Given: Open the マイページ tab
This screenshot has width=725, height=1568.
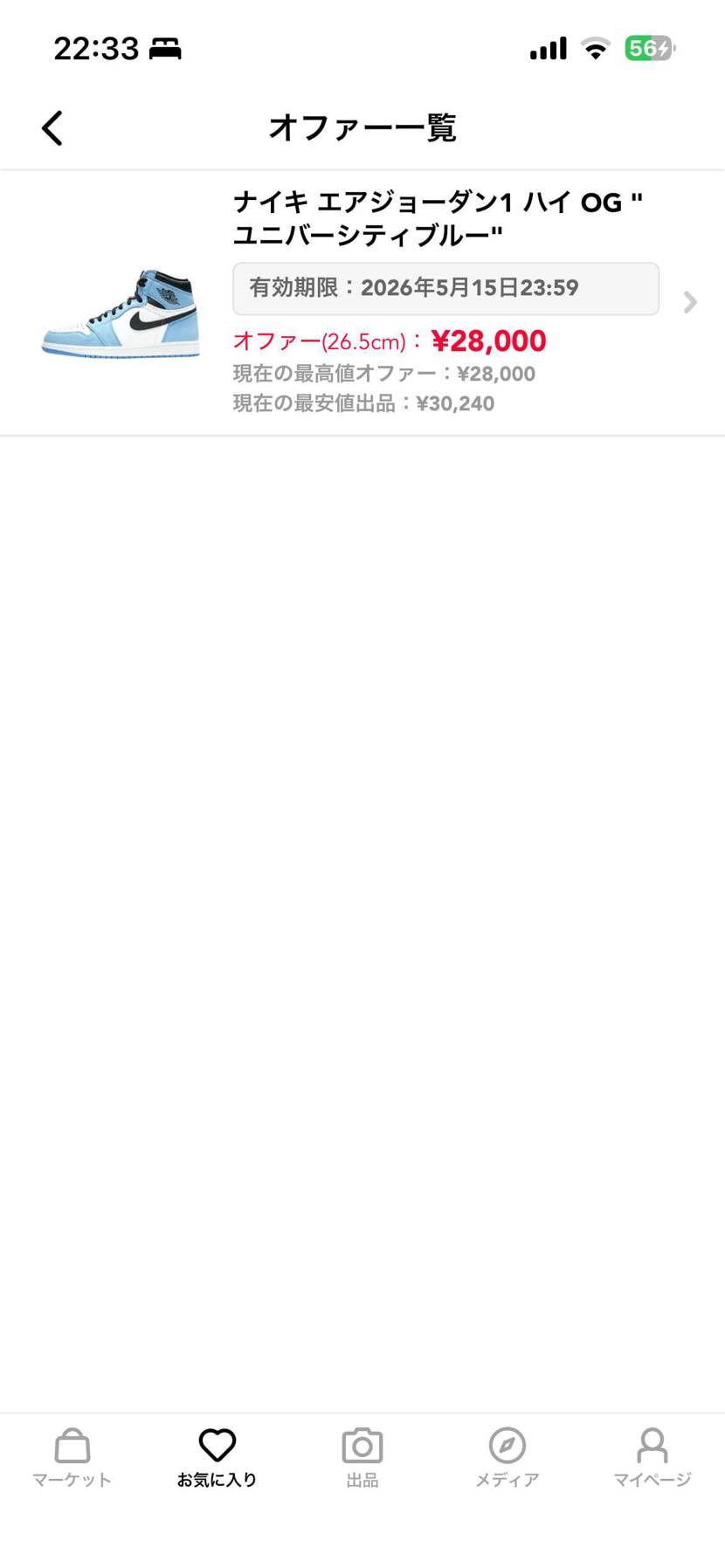Looking at the screenshot, I should pyautogui.click(x=652, y=1457).
